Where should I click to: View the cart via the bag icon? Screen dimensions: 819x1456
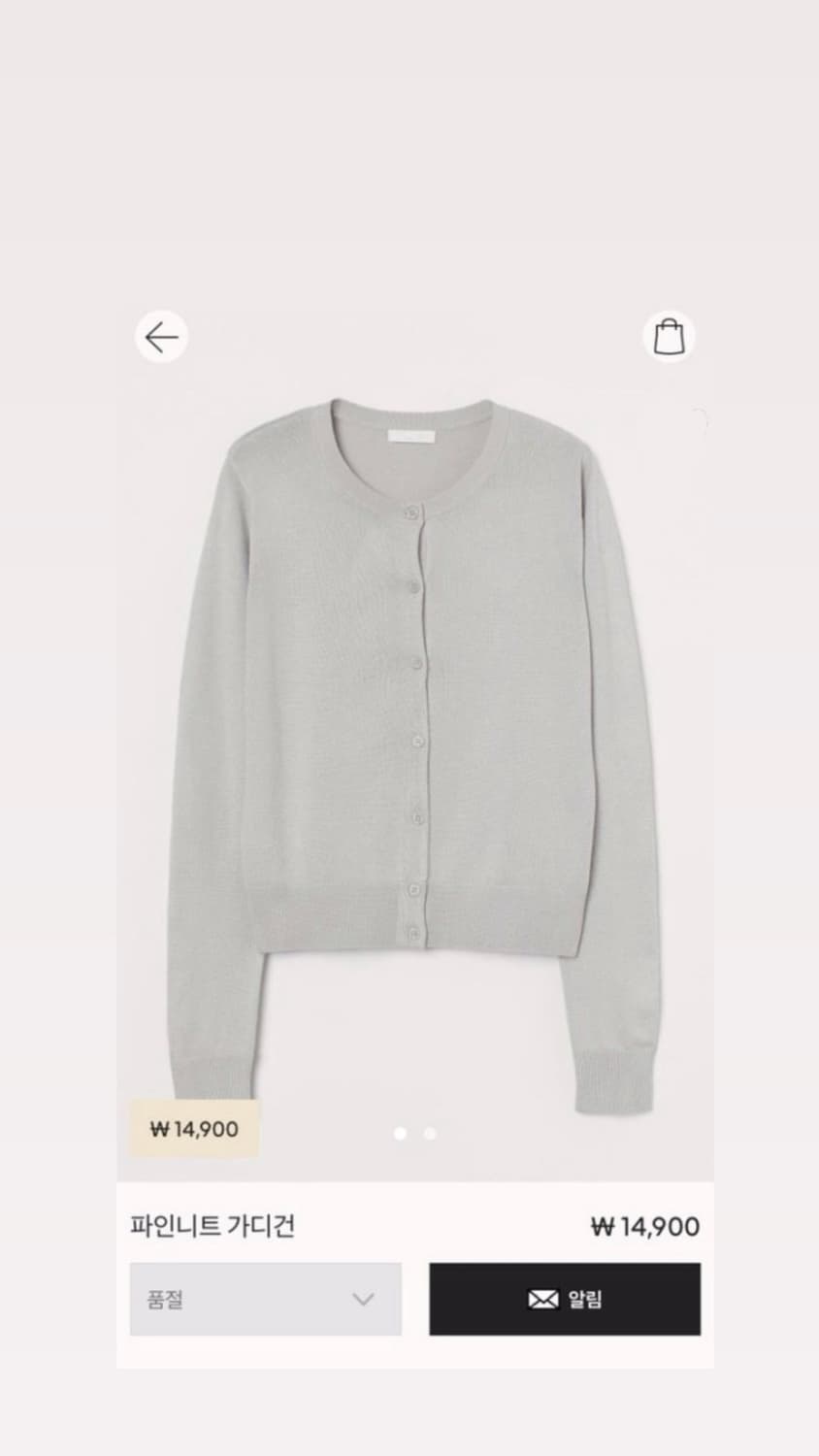tap(670, 336)
